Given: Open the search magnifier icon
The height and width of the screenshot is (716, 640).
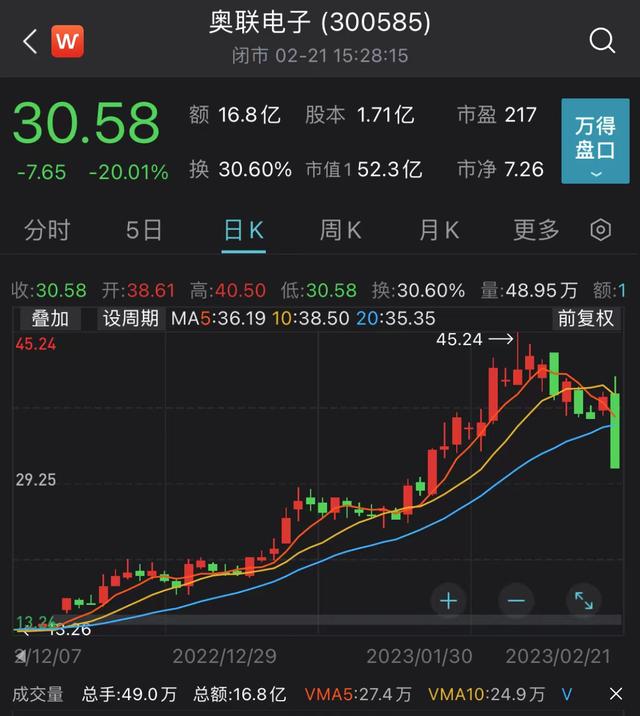Looking at the screenshot, I should [602, 41].
